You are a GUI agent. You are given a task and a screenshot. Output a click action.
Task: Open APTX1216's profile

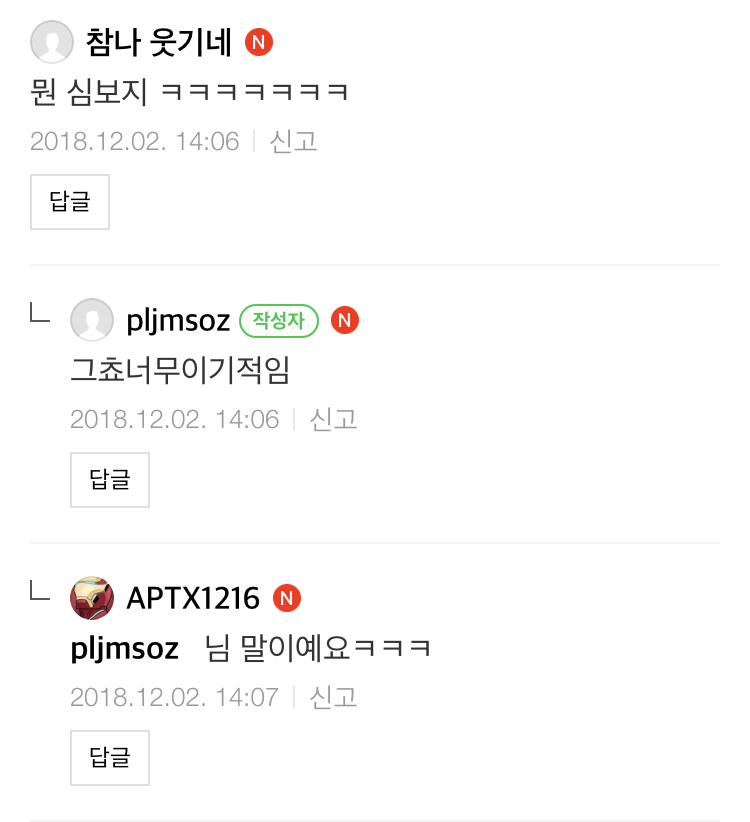[x=192, y=599]
